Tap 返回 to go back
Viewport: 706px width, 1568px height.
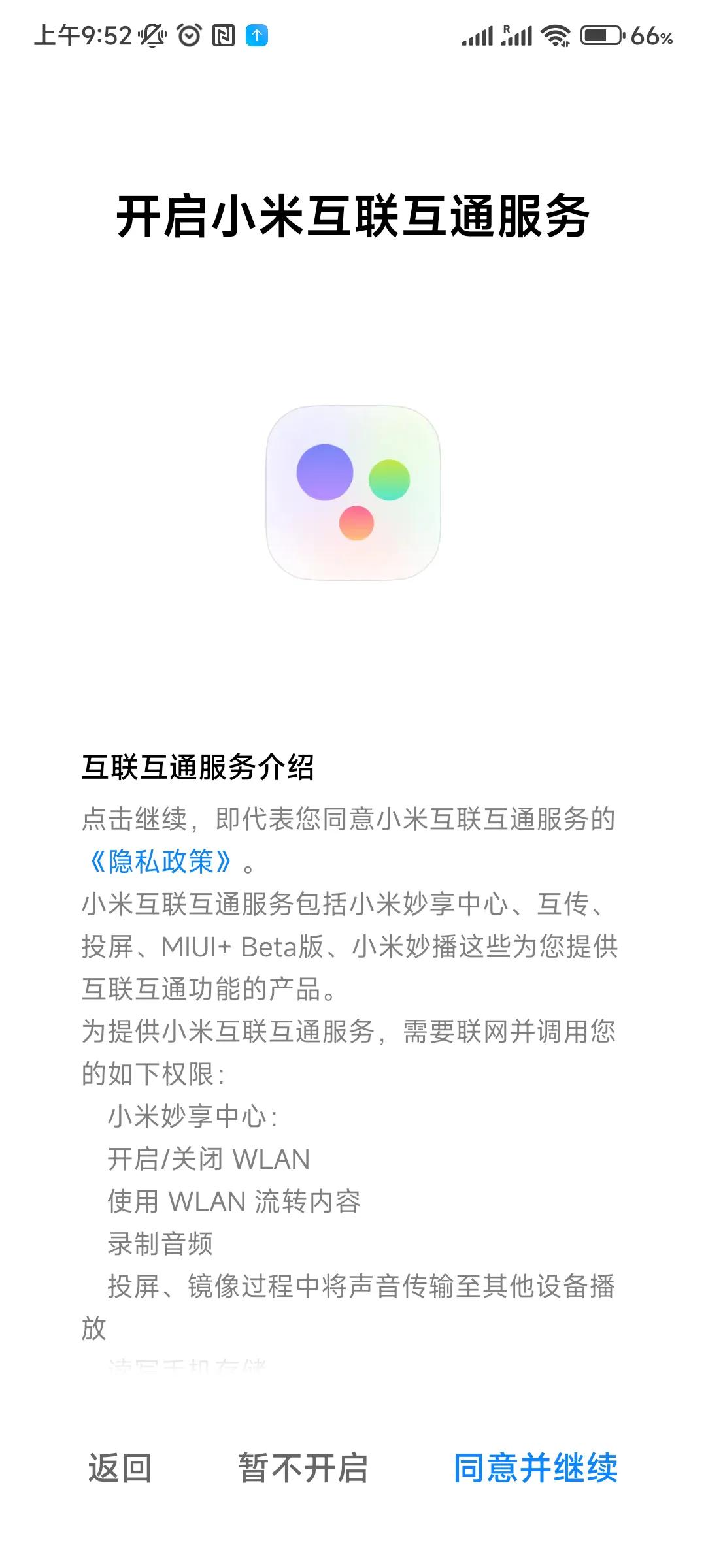[120, 1468]
